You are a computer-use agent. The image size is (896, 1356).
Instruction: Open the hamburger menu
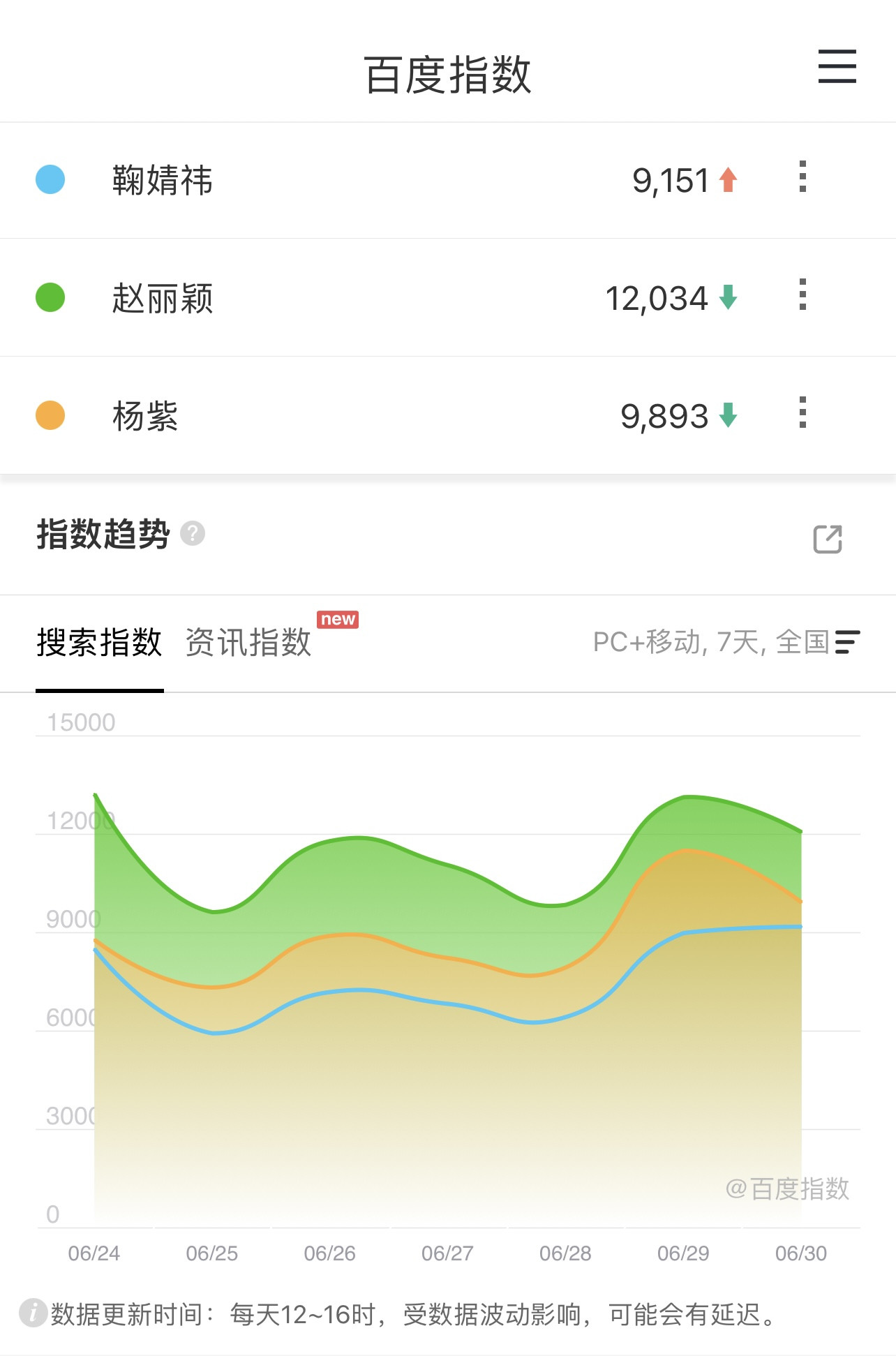pyautogui.click(x=837, y=66)
